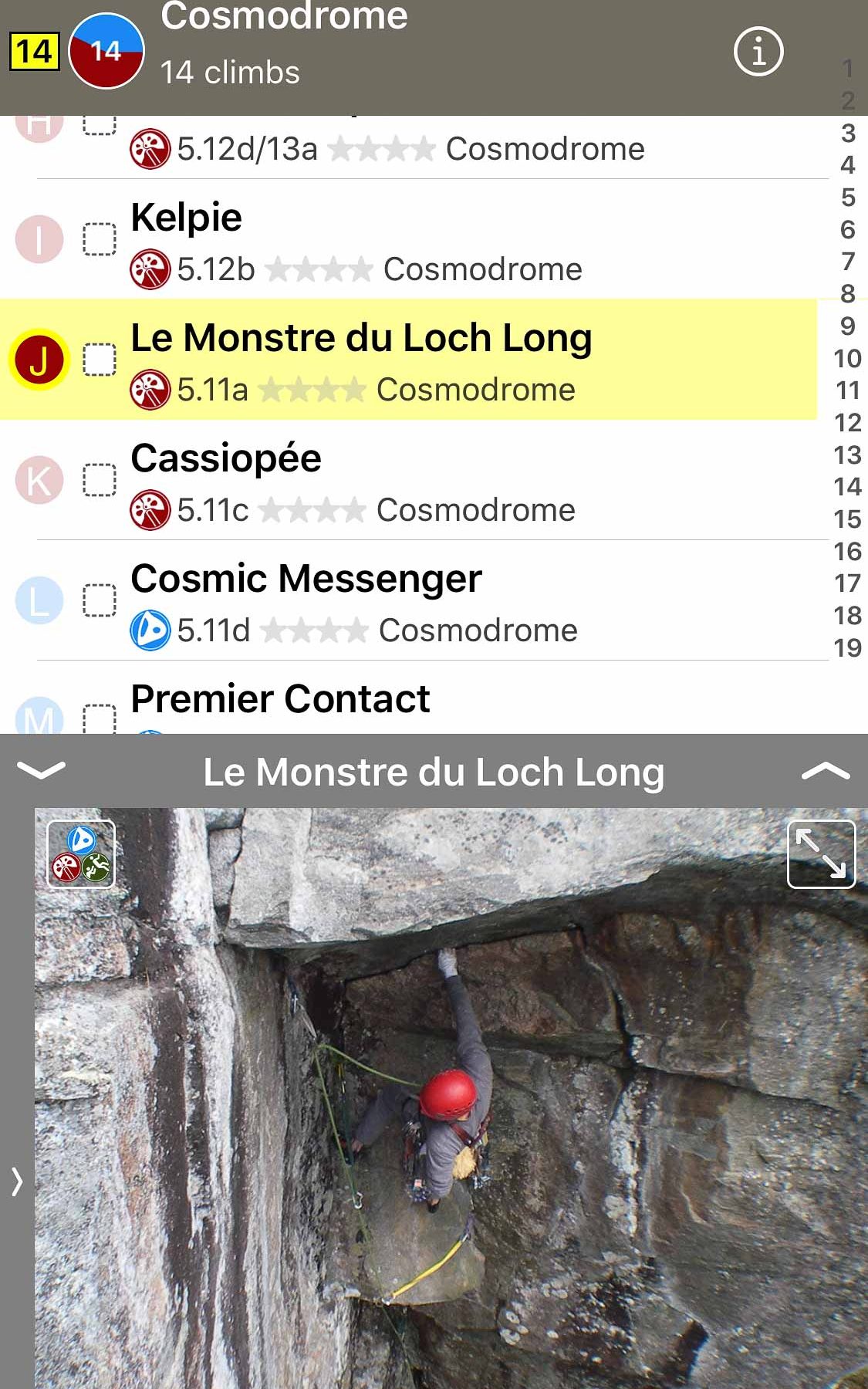The width and height of the screenshot is (868, 1389).
Task: Jump to index number 12 in the sidebar
Action: point(847,422)
